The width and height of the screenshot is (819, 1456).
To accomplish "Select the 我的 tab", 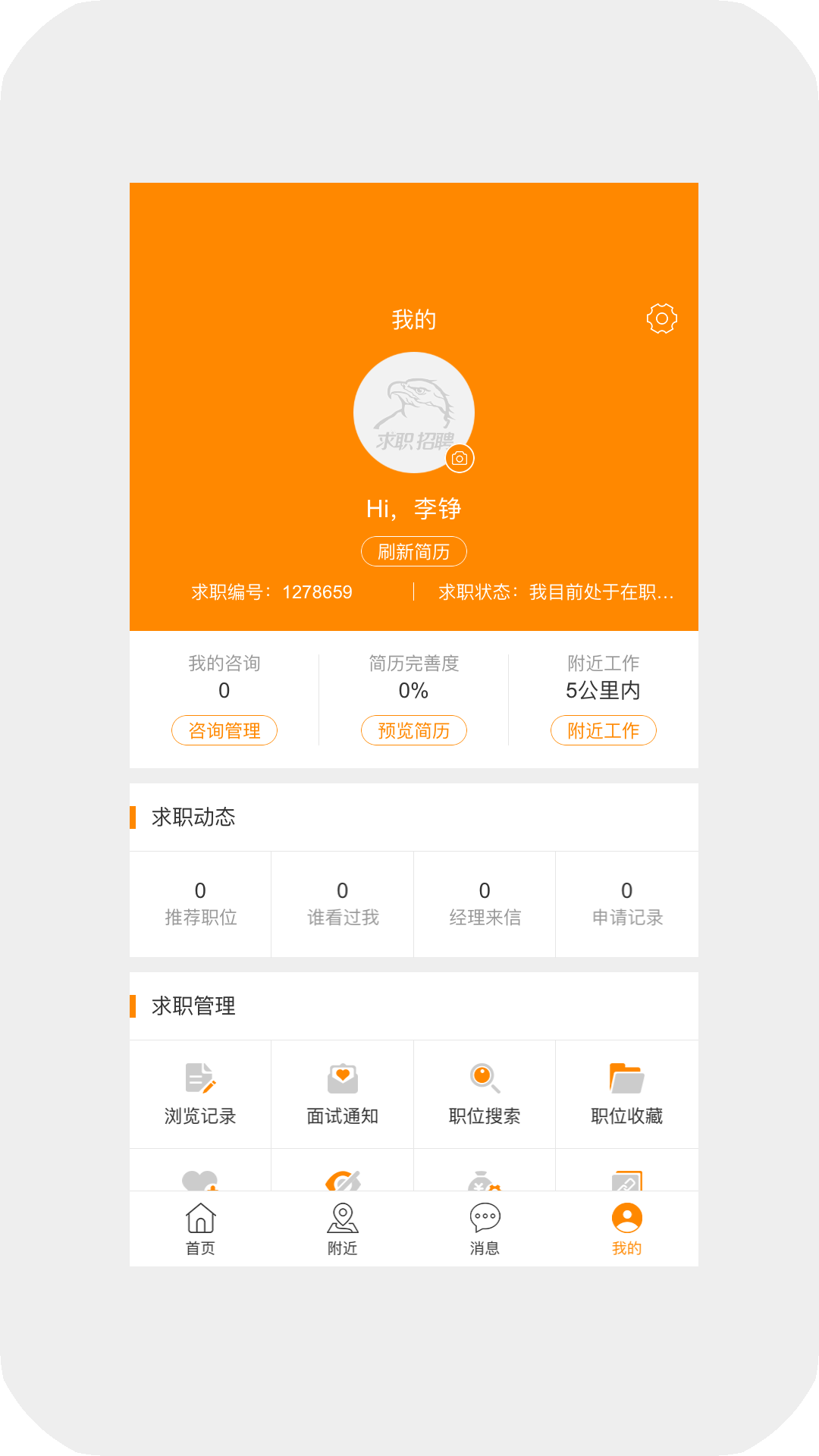I will click(x=627, y=1228).
